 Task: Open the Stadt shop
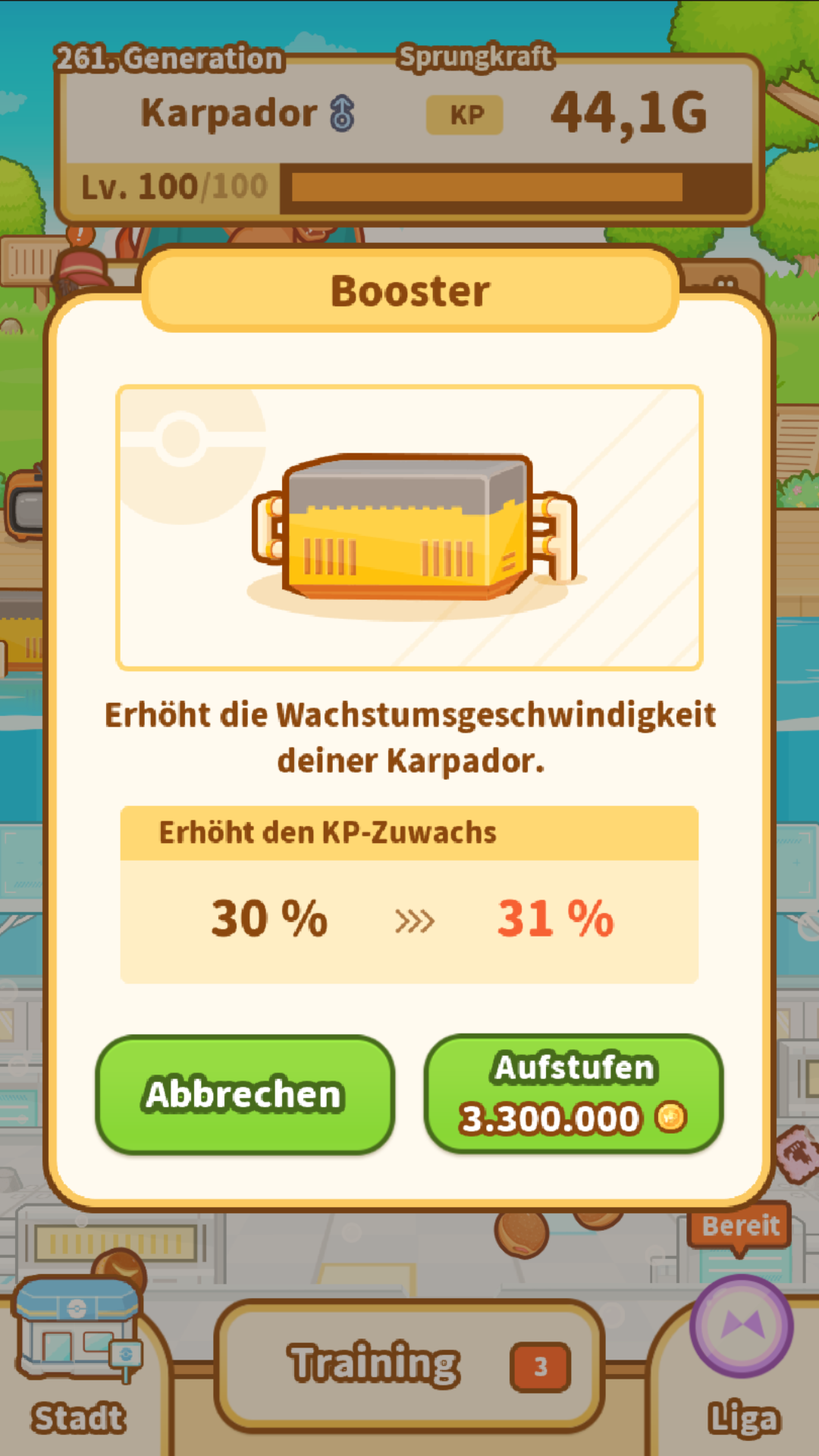(79, 1357)
